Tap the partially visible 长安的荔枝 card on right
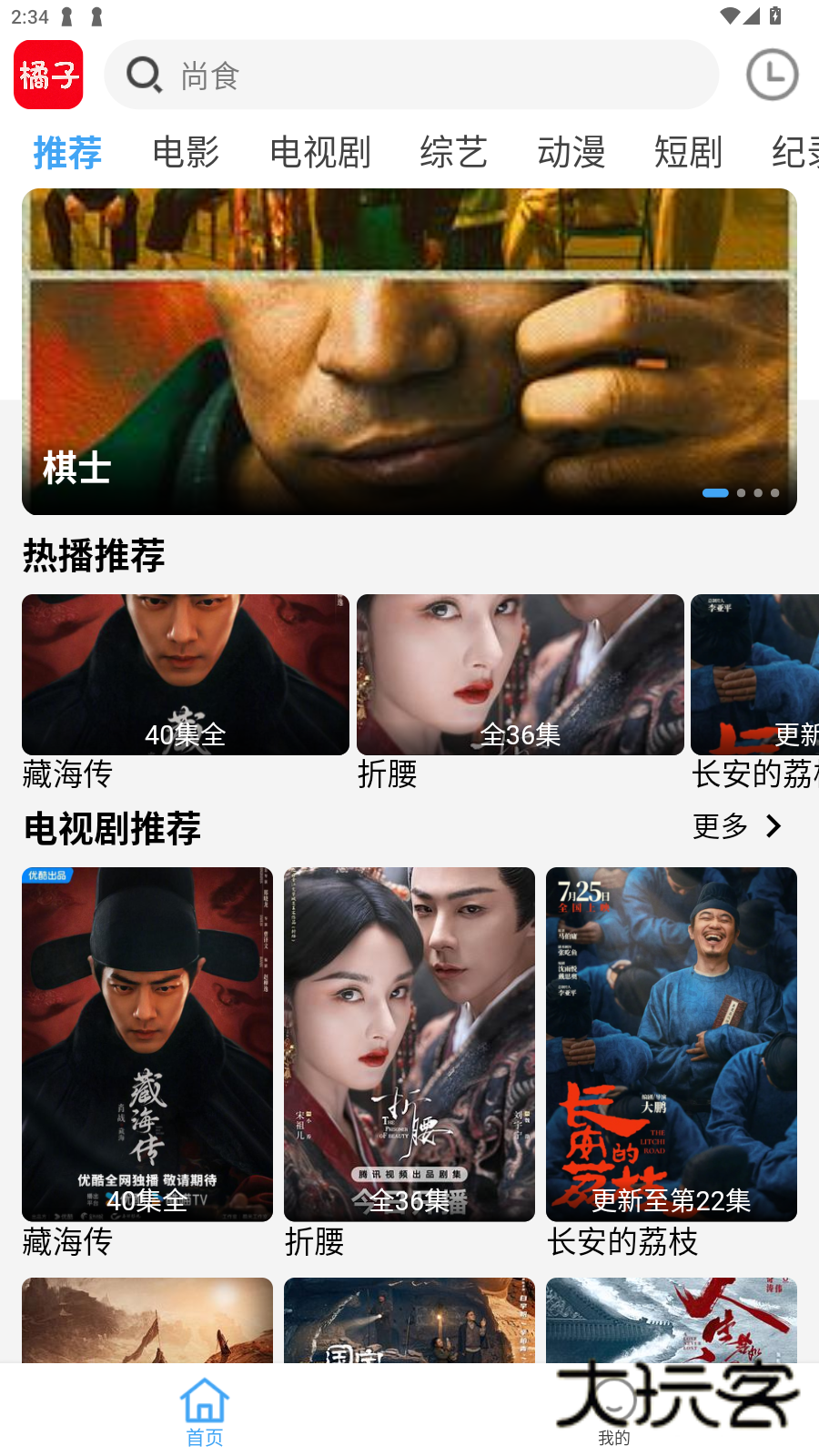 pos(755,674)
